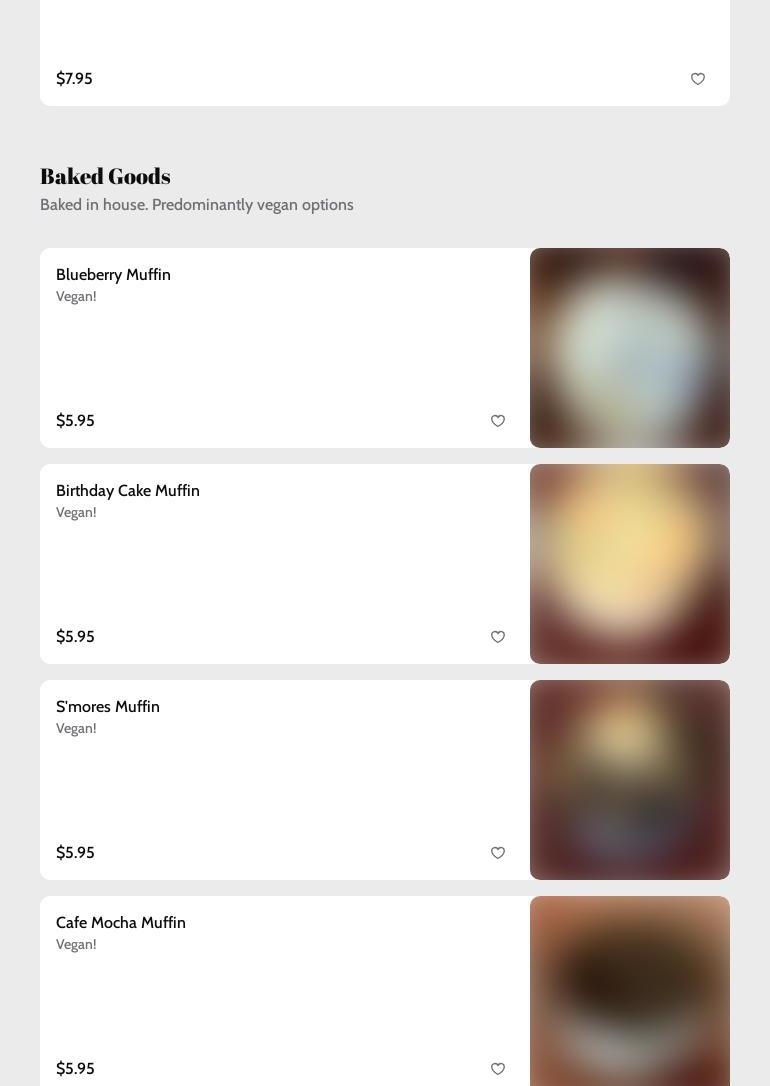Favorite the $7.95 item with the heart
The image size is (770, 1086).
698,79
